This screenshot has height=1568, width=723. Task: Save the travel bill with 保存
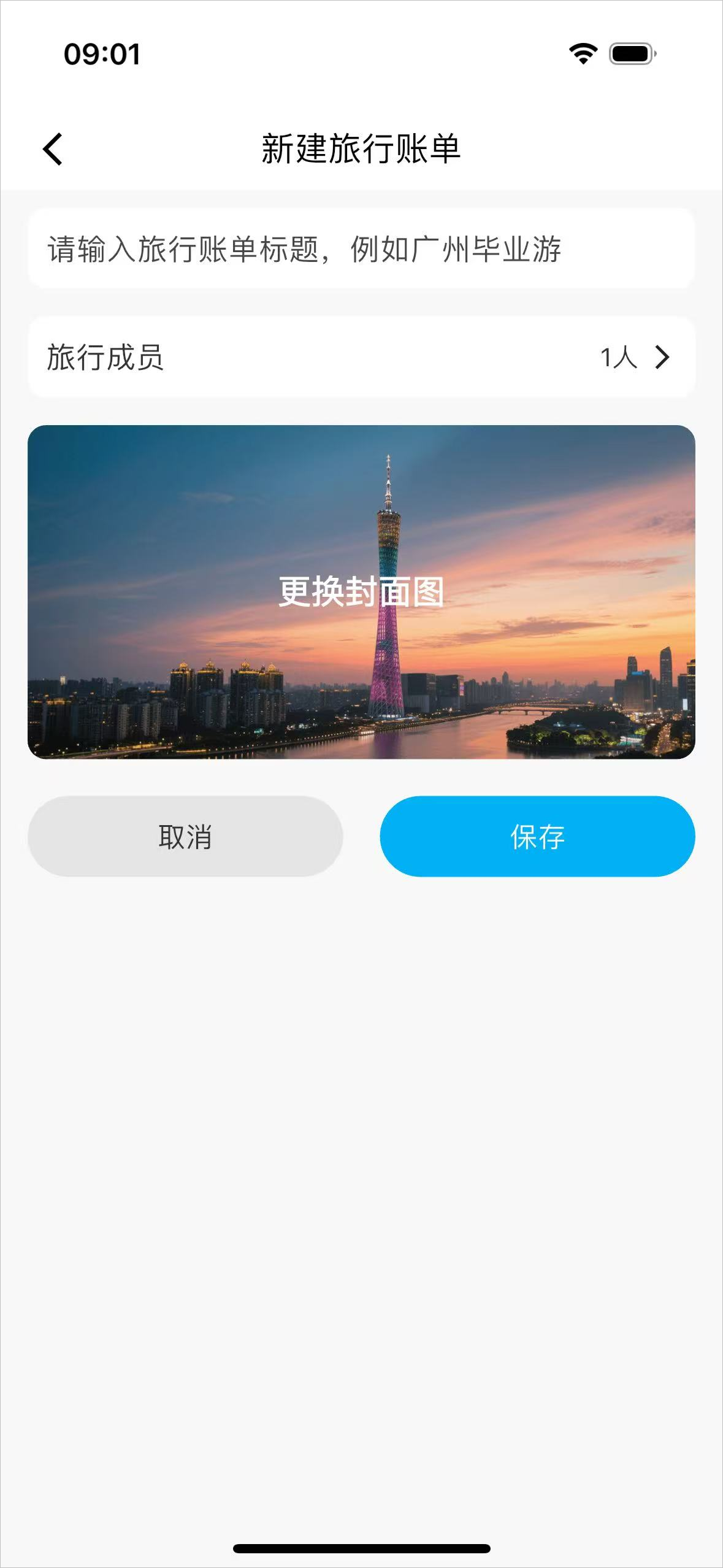(537, 836)
